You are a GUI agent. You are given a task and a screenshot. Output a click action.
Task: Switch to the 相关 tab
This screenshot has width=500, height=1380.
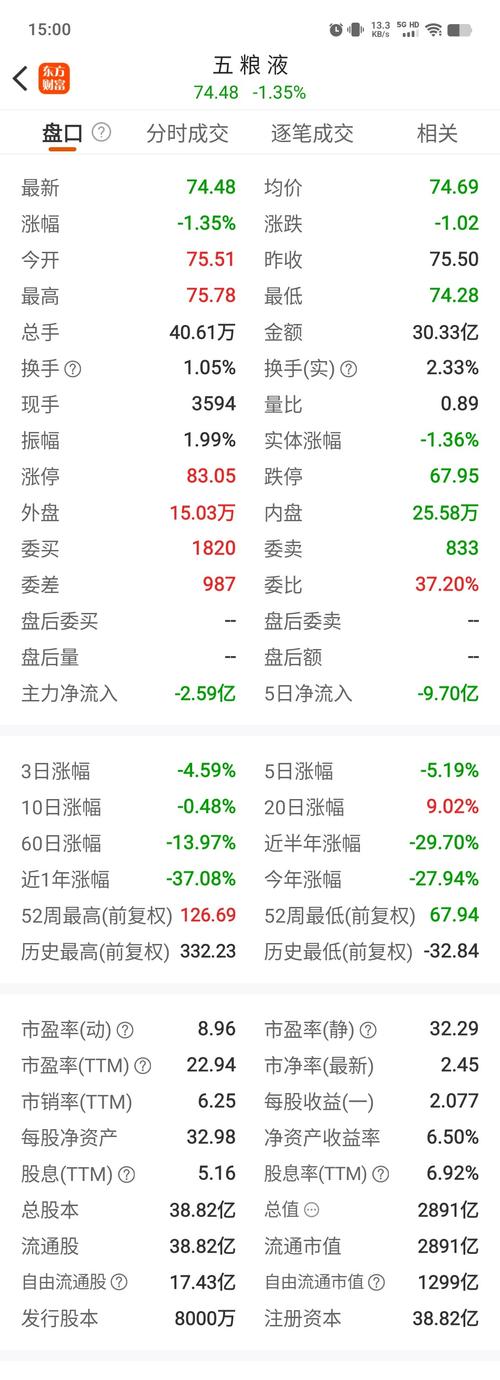437,133
